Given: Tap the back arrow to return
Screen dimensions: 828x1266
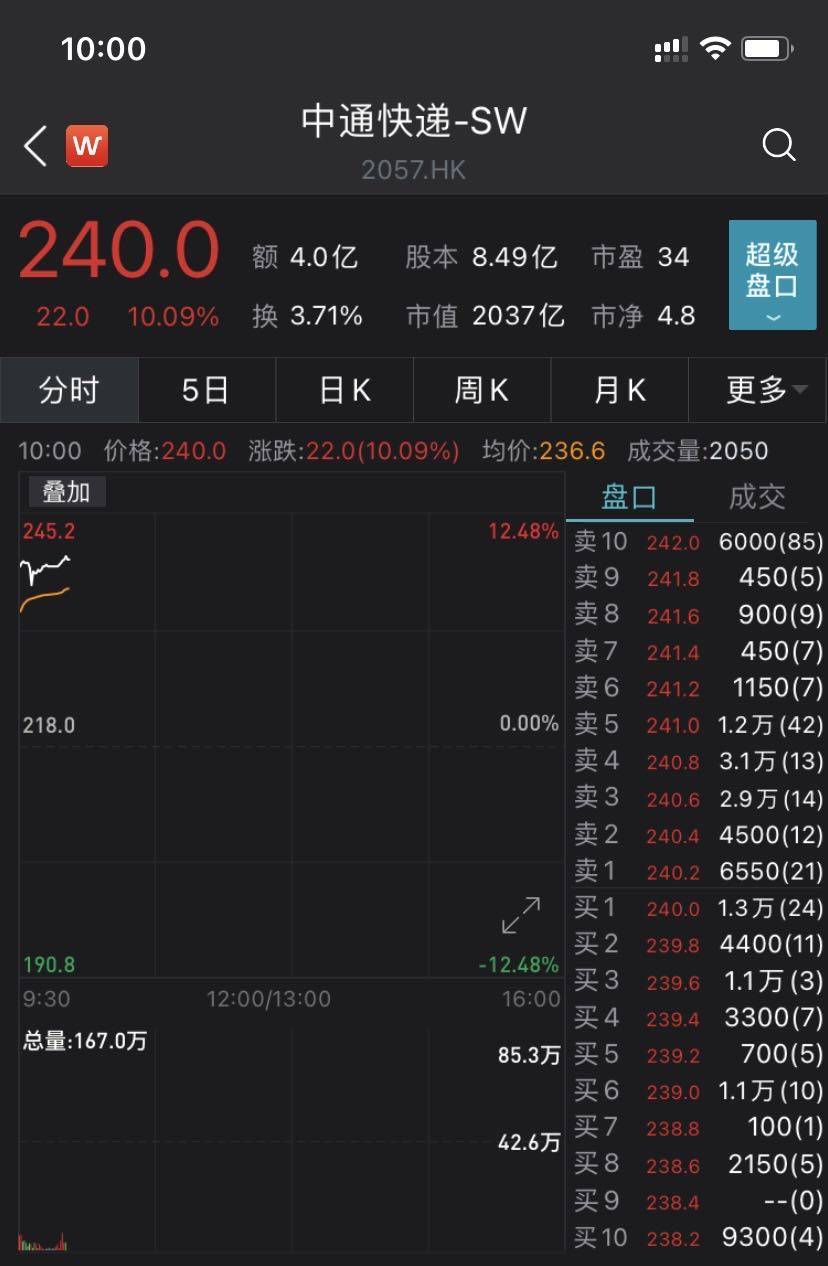Looking at the screenshot, I should [34, 145].
